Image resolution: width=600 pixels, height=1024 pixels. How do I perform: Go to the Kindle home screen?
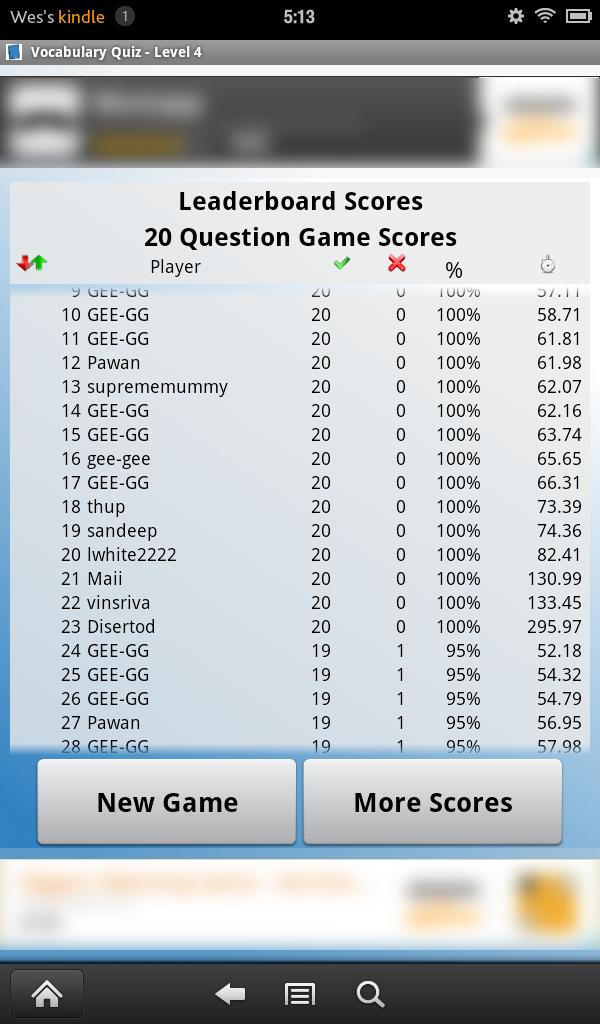coord(47,993)
